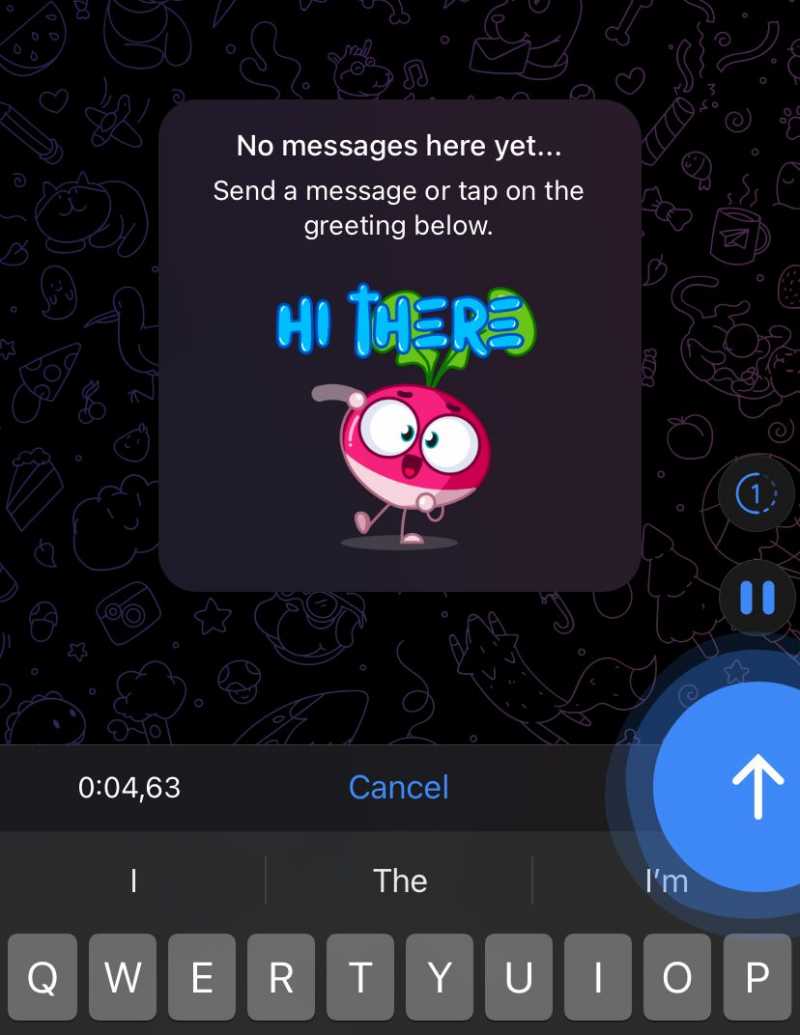The height and width of the screenshot is (1035, 800).
Task: Tap the T key on keyboard
Action: (360, 978)
